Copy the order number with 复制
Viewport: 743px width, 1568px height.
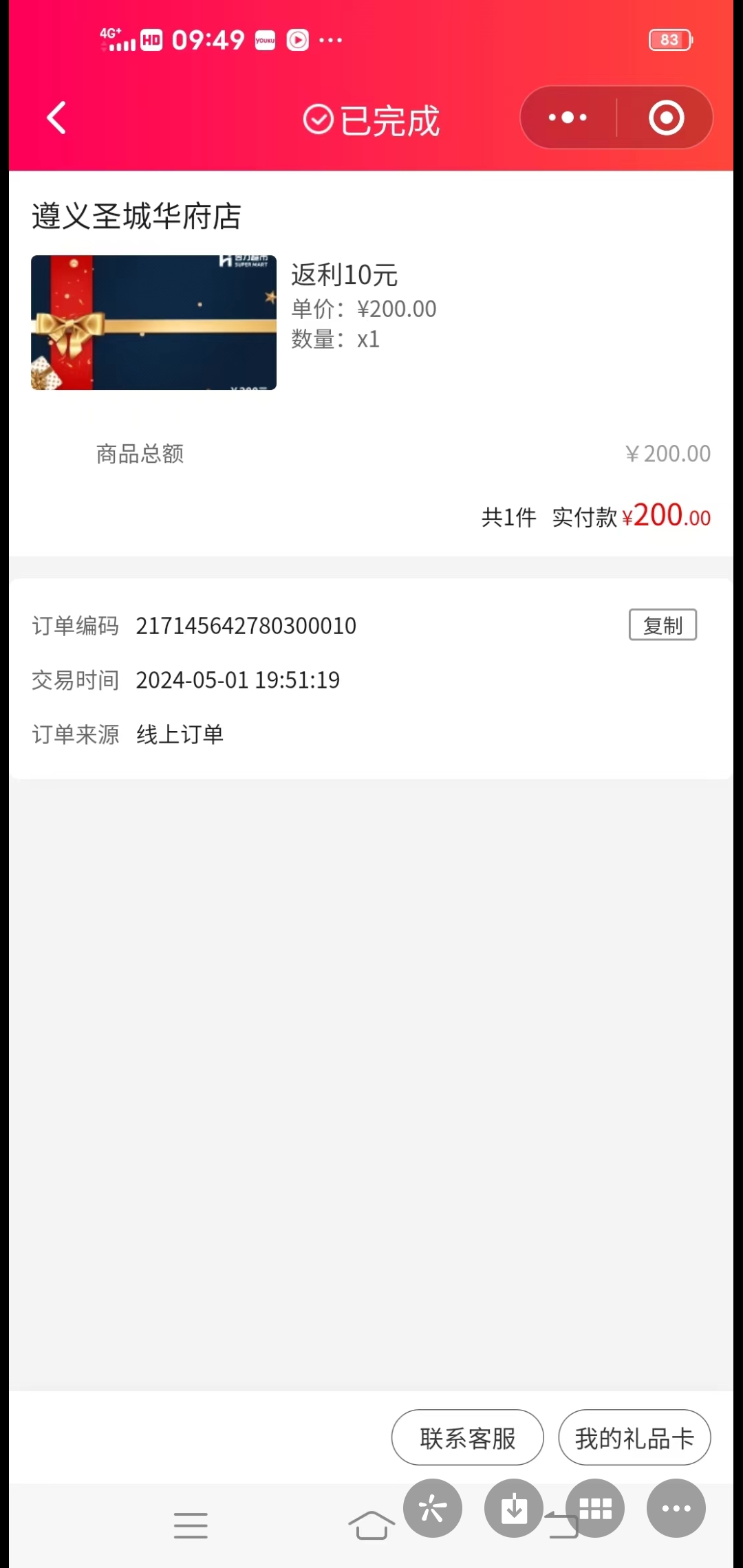pos(663,625)
